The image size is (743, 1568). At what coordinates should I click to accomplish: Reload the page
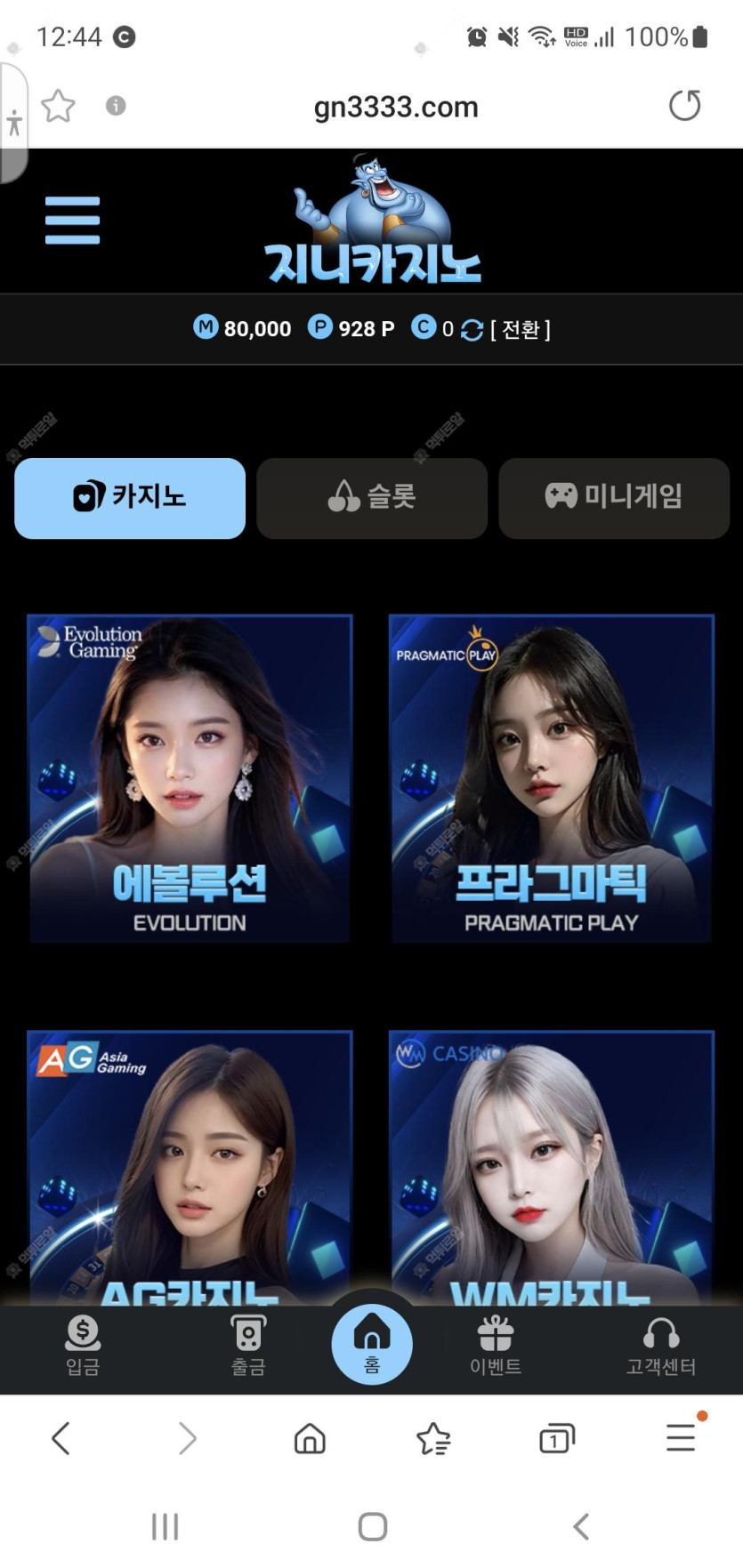click(x=684, y=106)
